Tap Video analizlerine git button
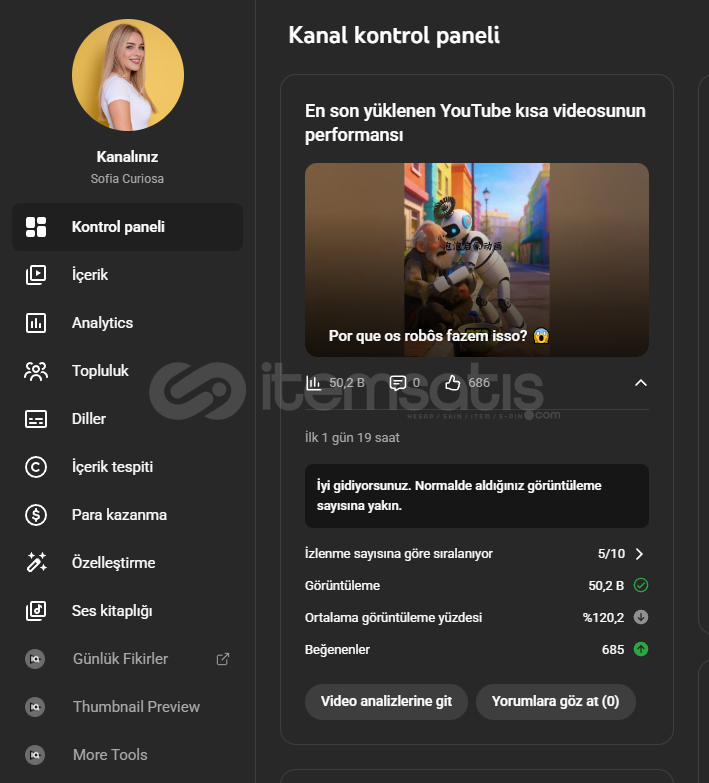709x783 pixels. (x=386, y=702)
